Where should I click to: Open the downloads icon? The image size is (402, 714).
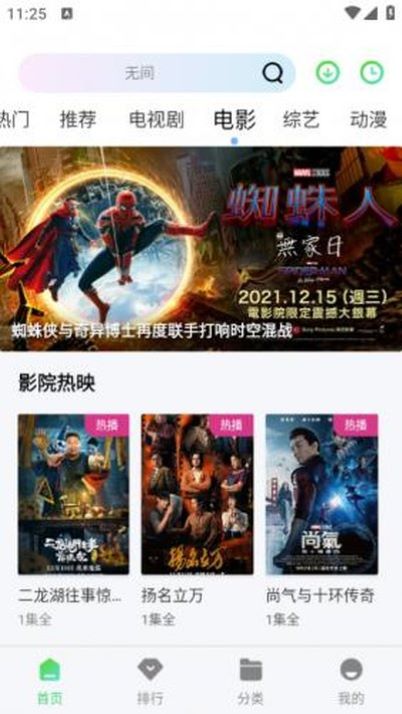[x=328, y=72]
